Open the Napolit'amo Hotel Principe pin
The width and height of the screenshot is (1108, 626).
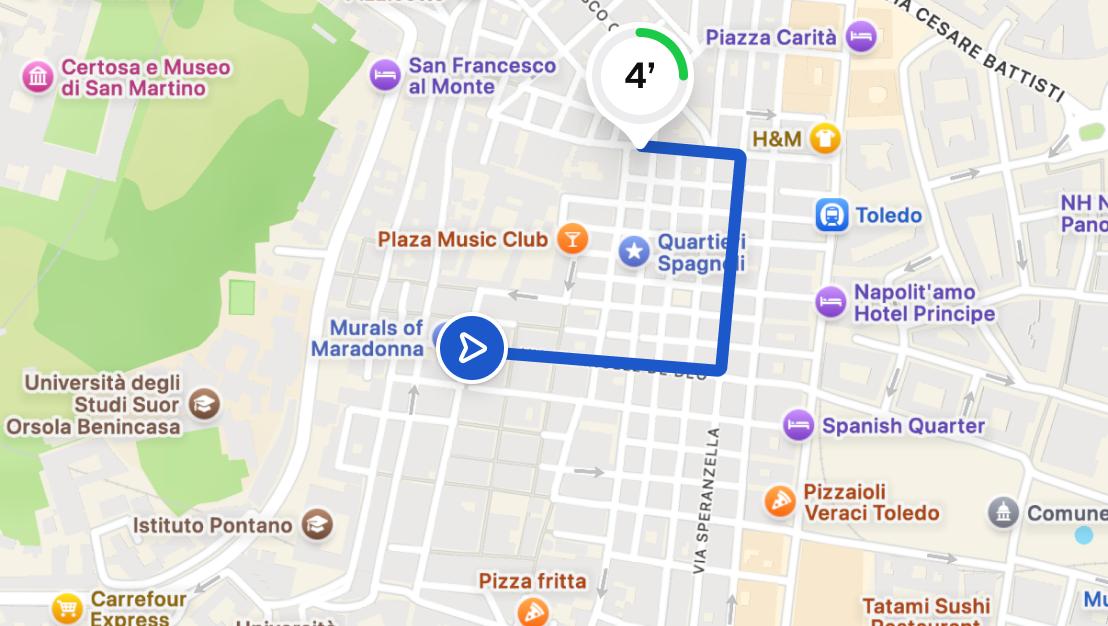click(x=830, y=301)
